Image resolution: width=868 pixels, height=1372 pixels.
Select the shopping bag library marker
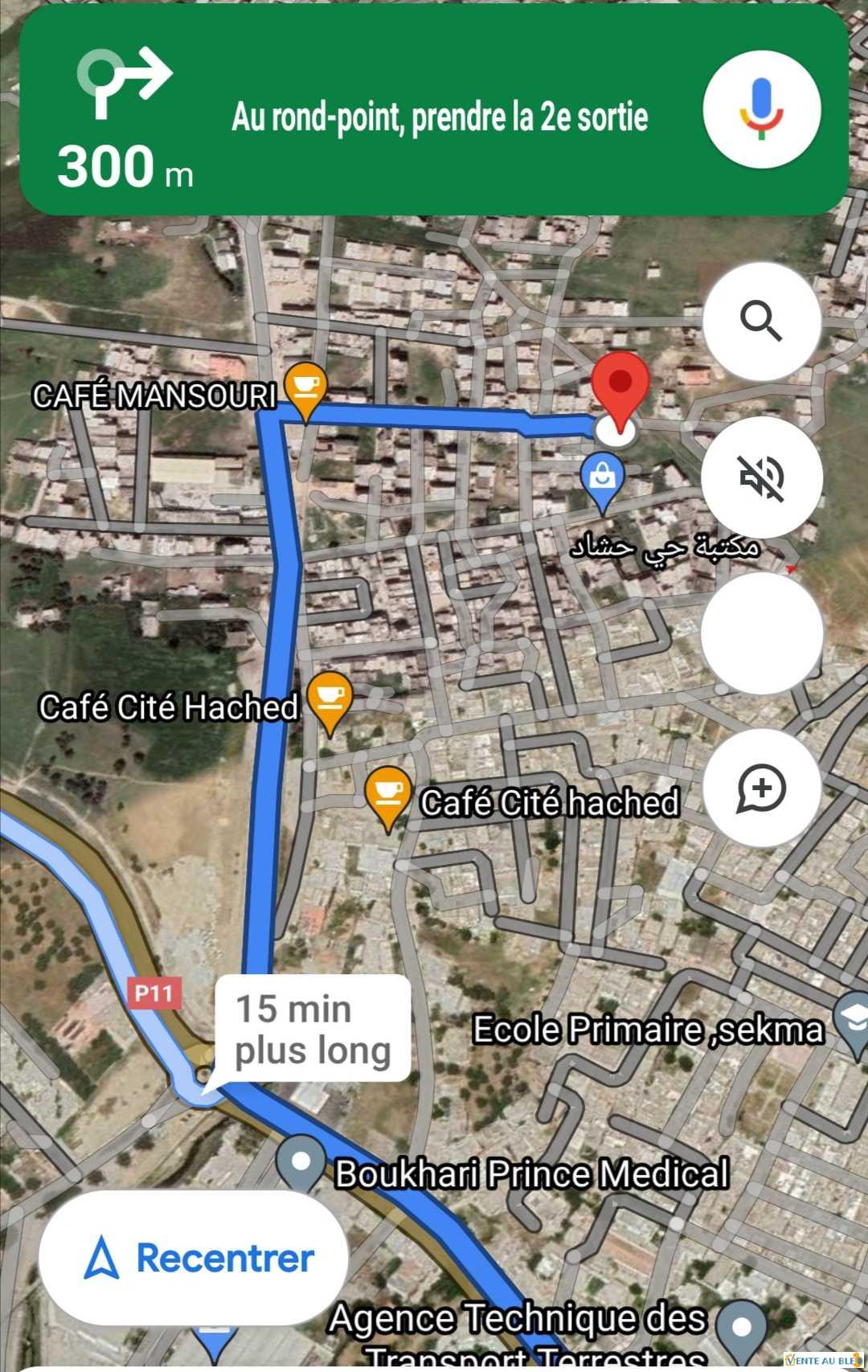click(x=602, y=479)
